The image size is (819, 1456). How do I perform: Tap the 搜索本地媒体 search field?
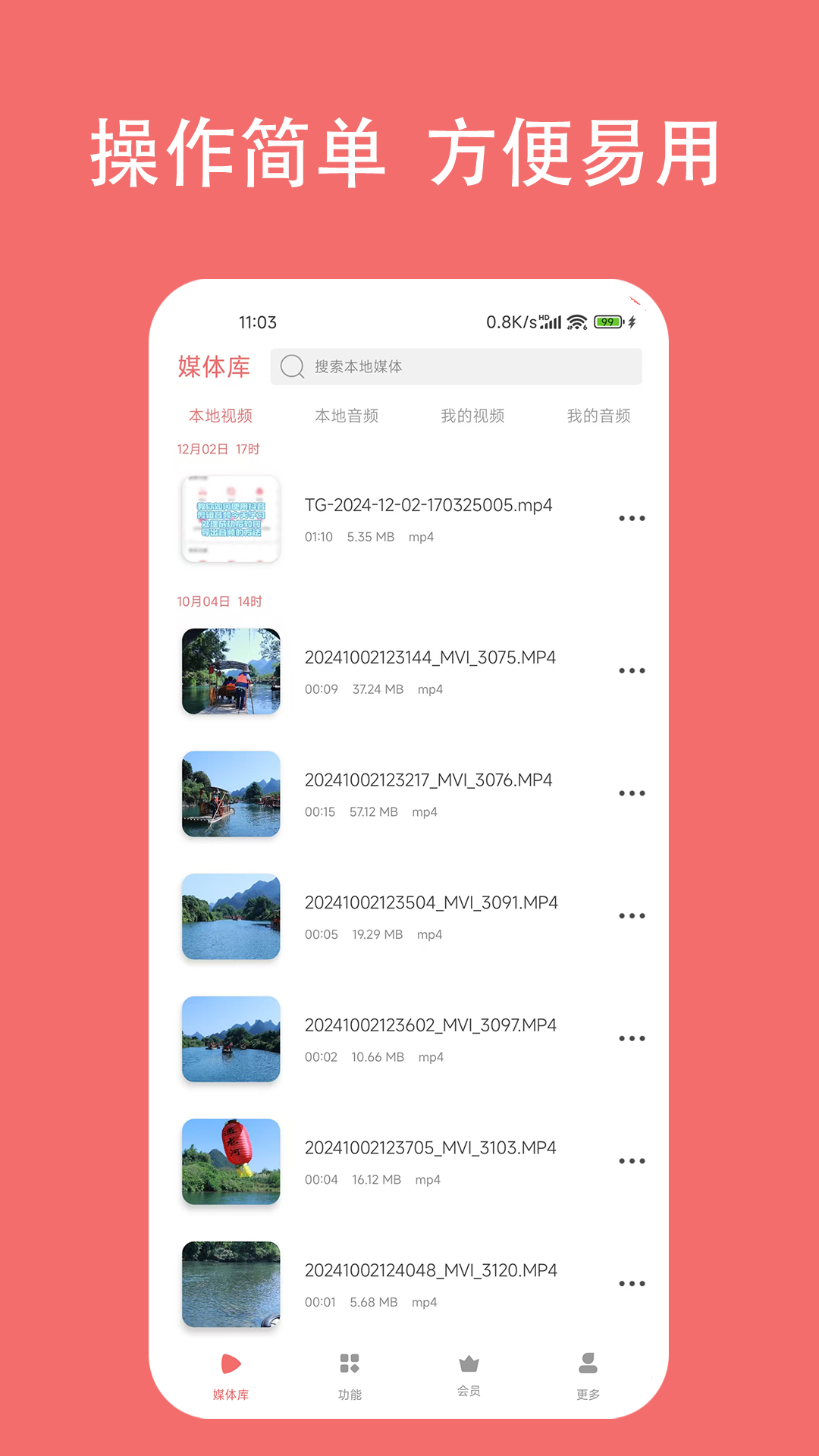(x=455, y=366)
